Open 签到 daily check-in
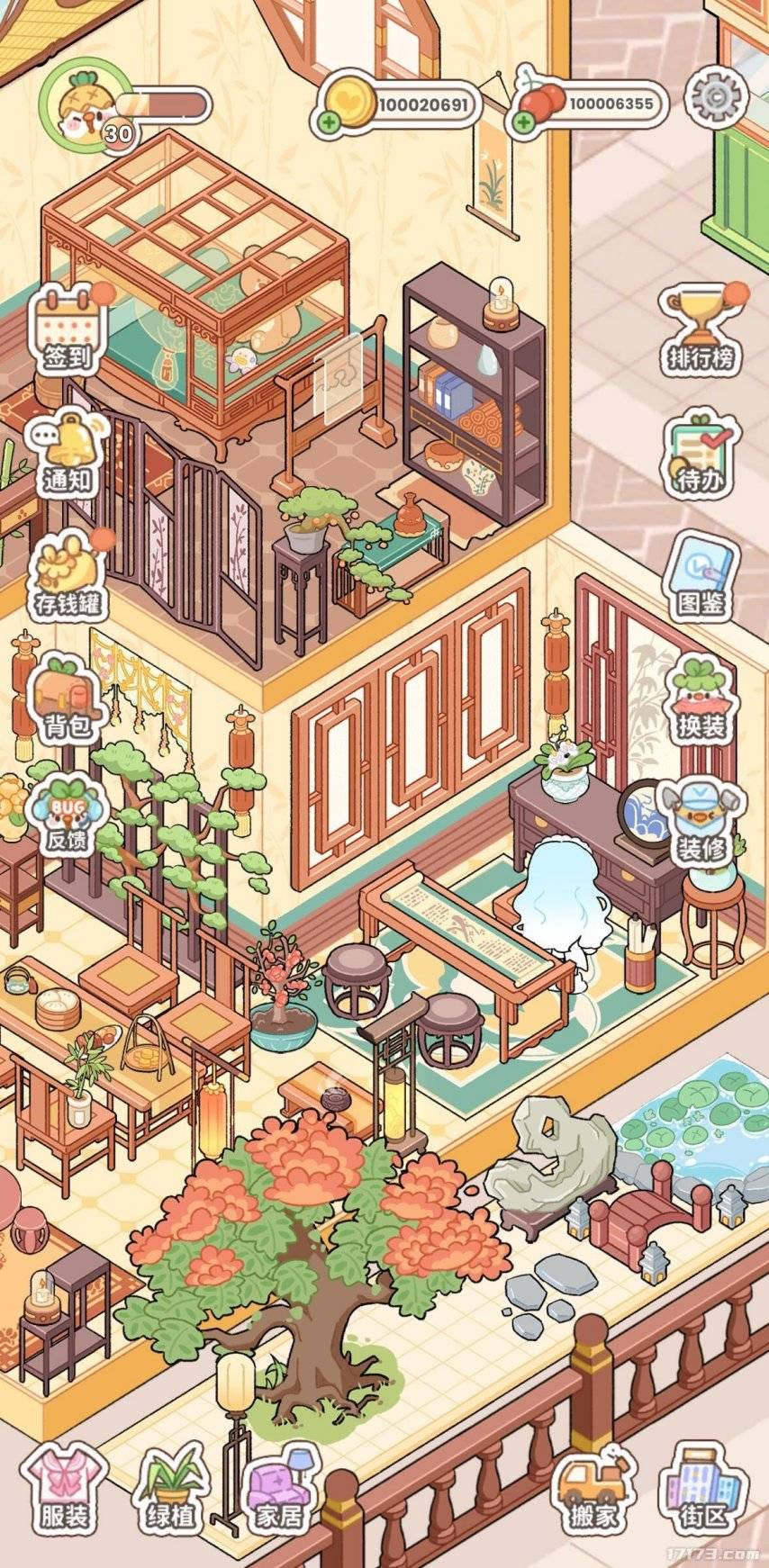The width and height of the screenshot is (769, 1568). [67, 329]
